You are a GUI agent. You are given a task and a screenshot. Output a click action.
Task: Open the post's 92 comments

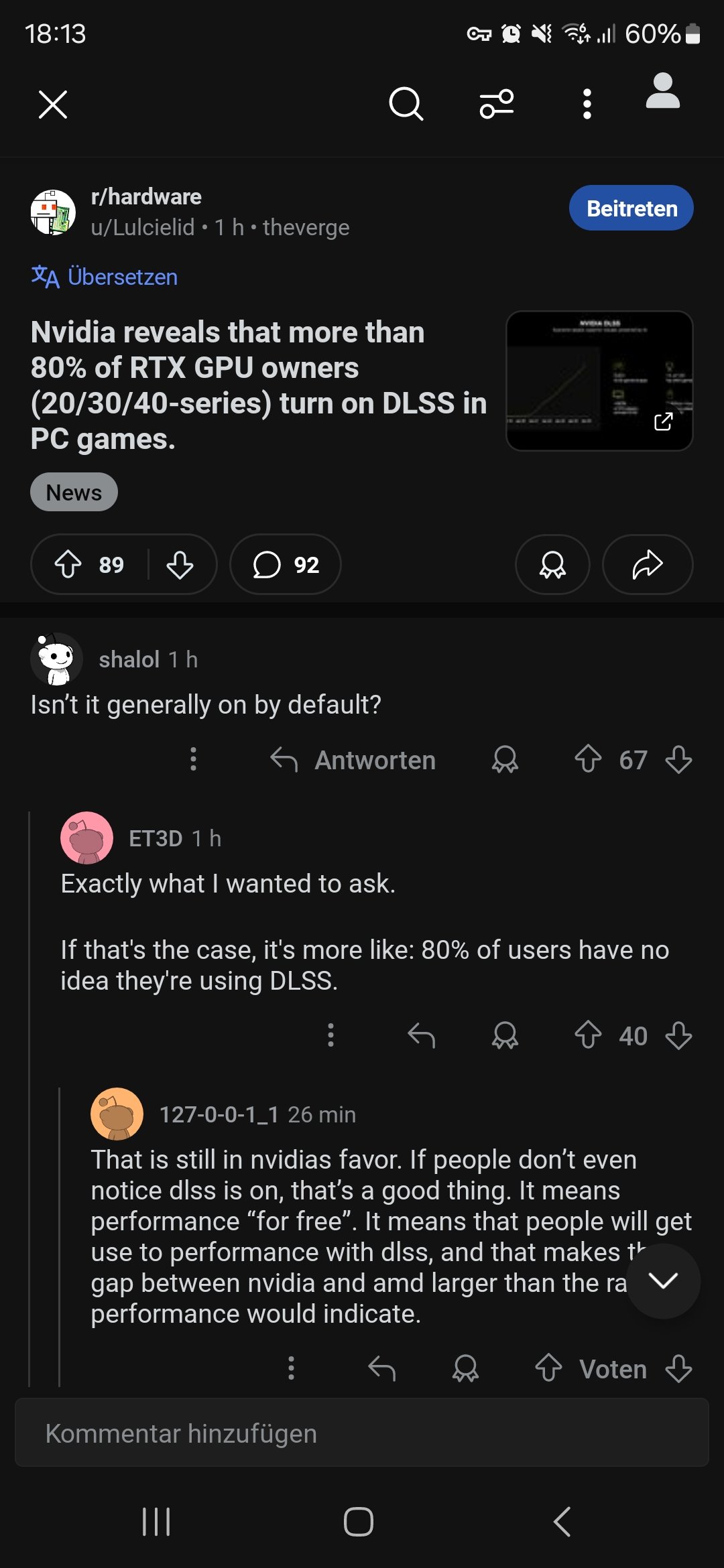click(x=286, y=564)
